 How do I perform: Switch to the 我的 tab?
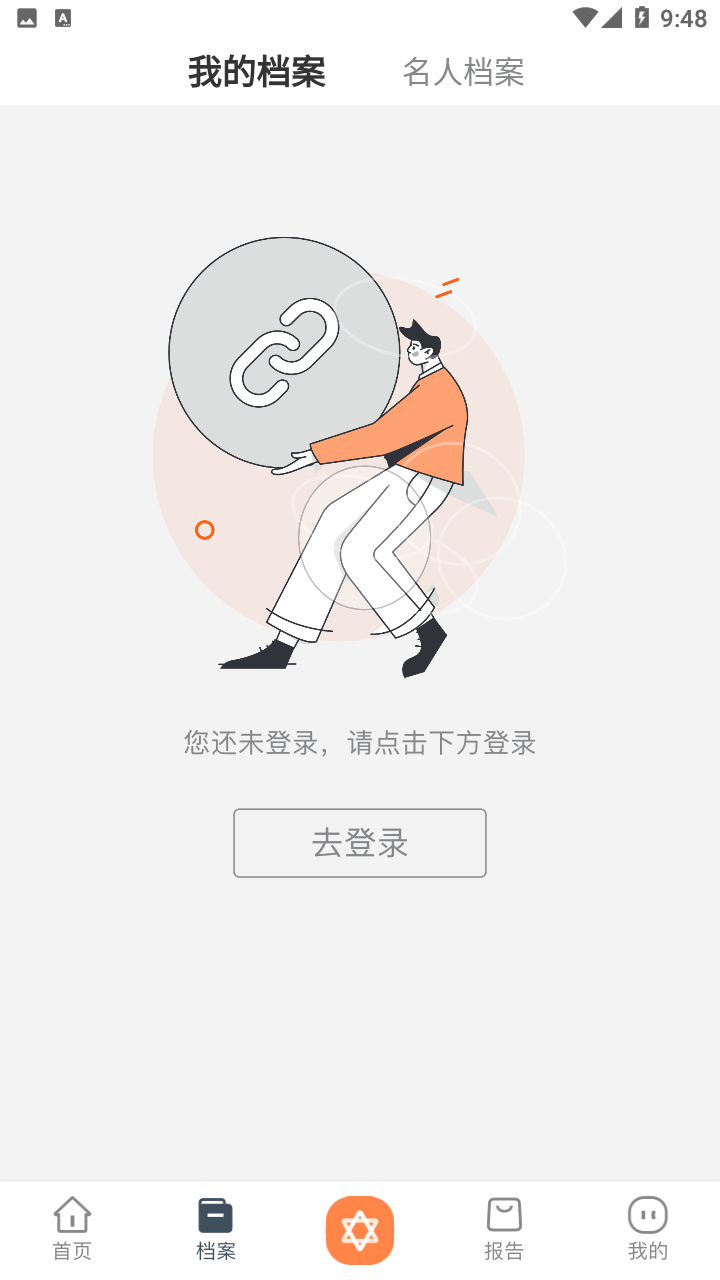648,1229
